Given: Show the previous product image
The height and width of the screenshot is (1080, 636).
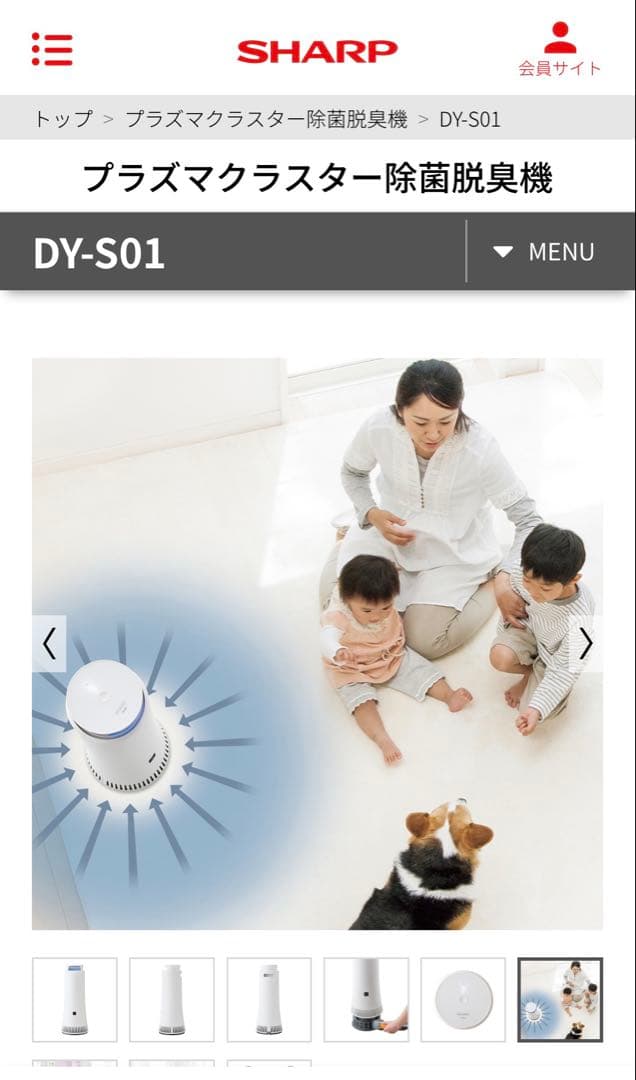Looking at the screenshot, I should tap(49, 644).
